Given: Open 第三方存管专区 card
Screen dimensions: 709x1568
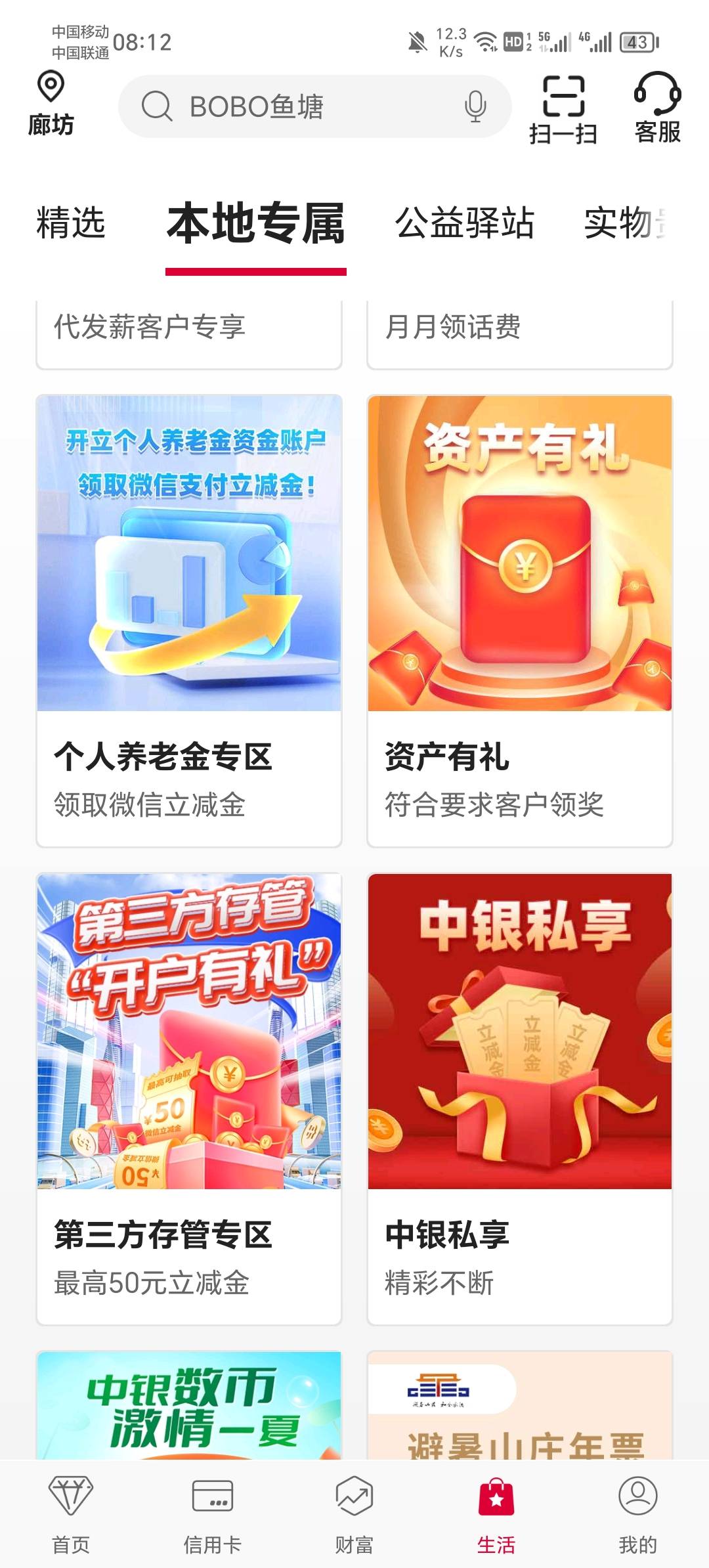Looking at the screenshot, I should pyautogui.click(x=189, y=1099).
